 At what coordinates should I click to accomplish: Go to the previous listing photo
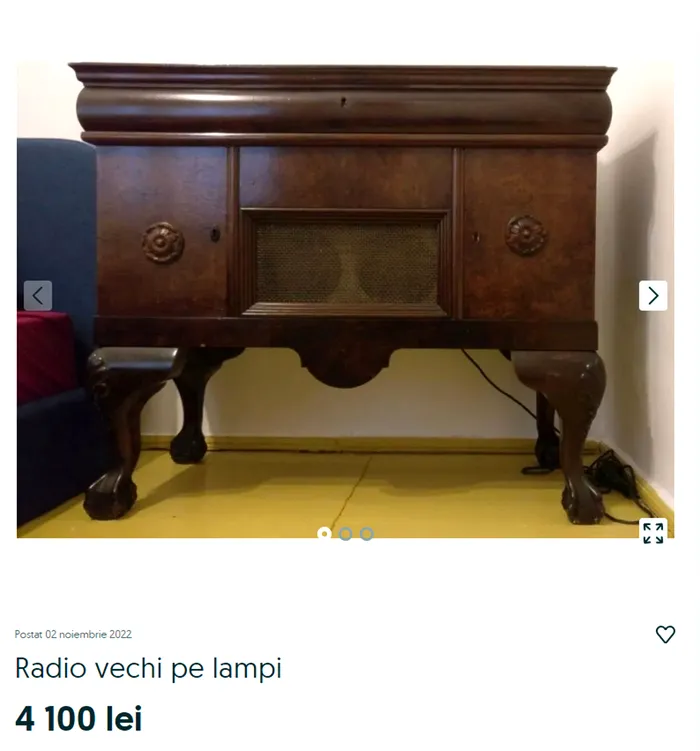(38, 295)
